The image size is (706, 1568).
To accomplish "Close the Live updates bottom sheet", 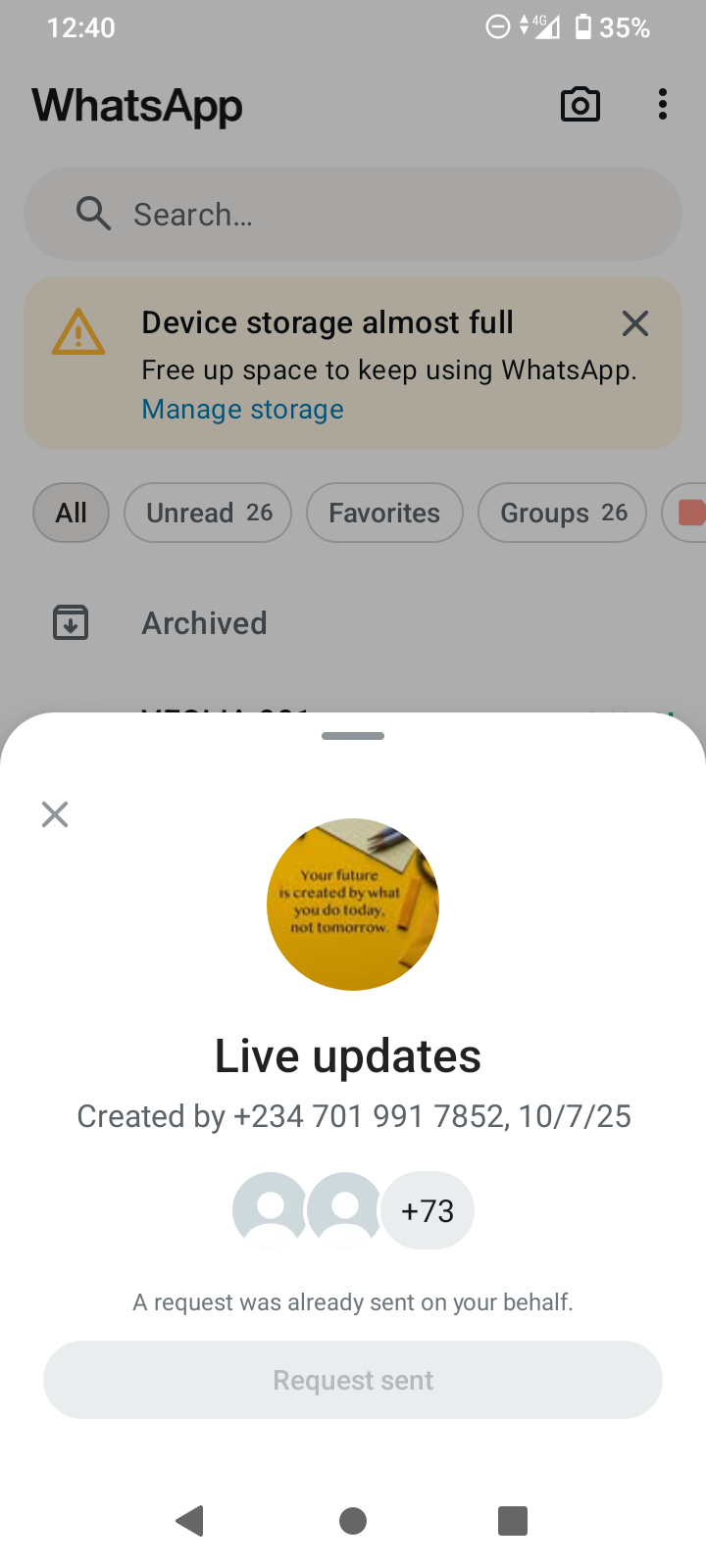I will coord(55,814).
